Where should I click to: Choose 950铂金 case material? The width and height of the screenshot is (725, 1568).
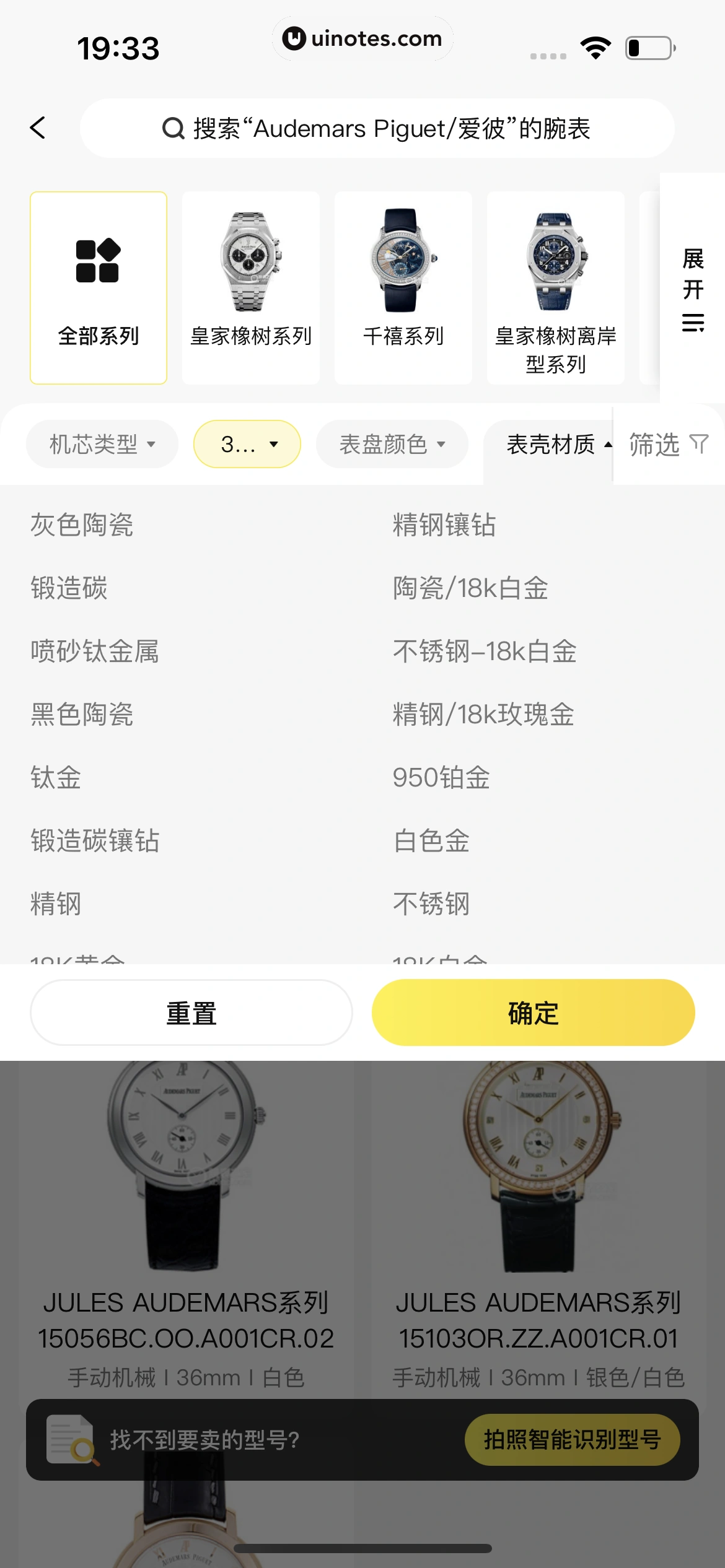441,778
